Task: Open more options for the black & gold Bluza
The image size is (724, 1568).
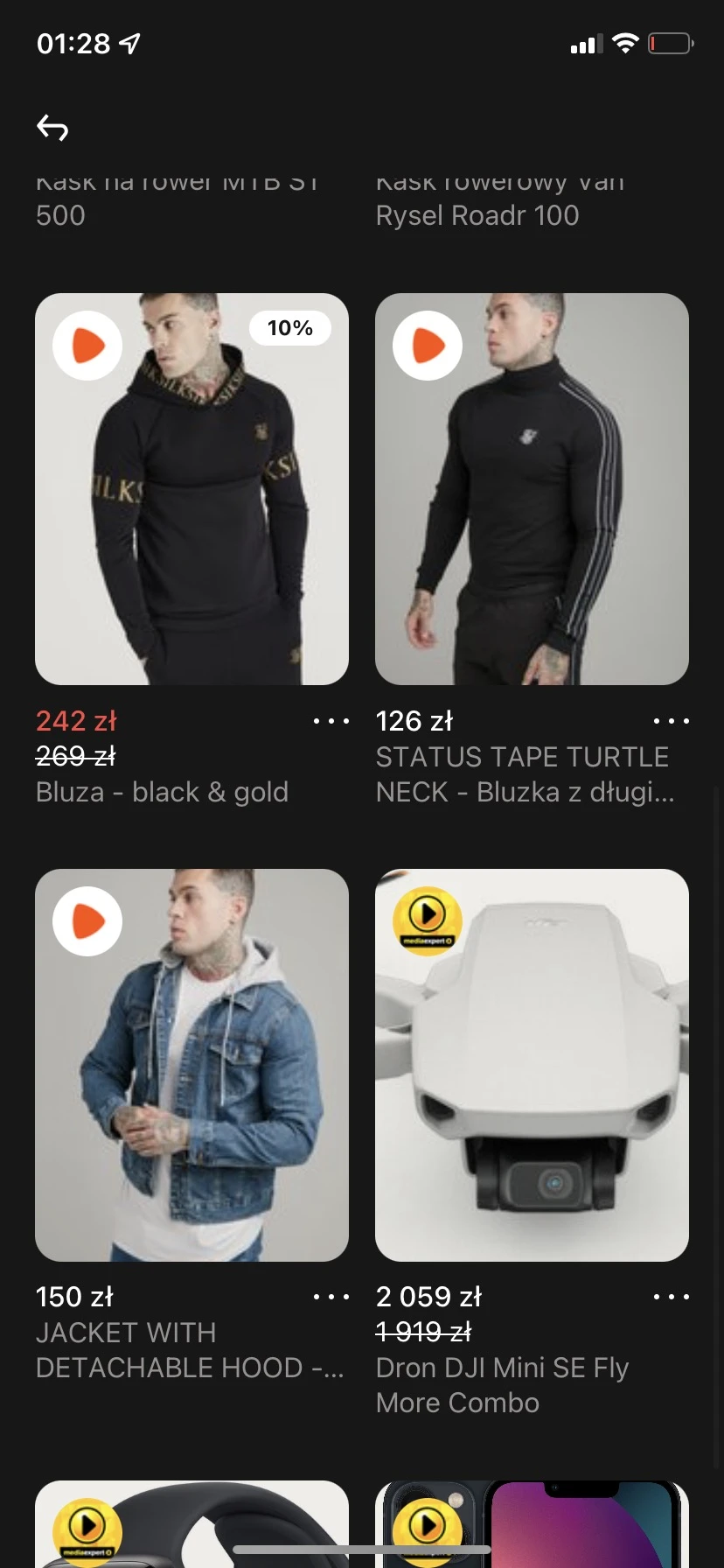Action: tap(331, 721)
